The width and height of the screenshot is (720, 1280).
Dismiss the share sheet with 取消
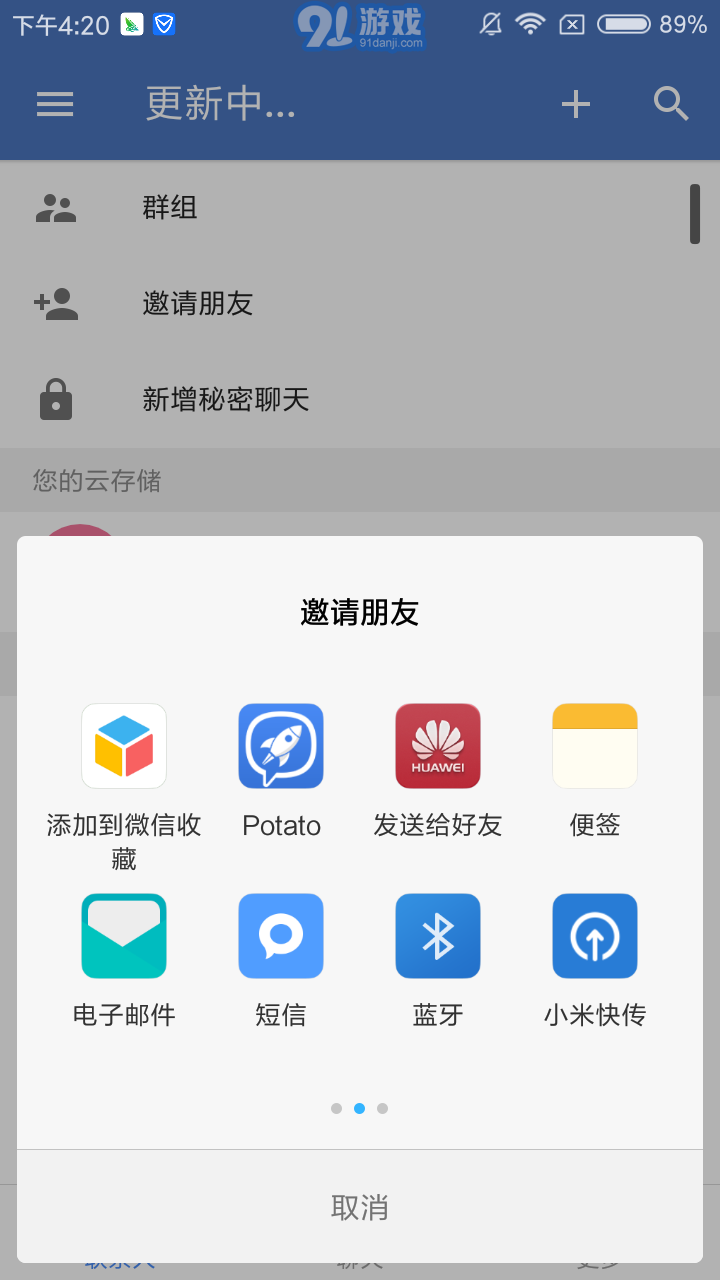(360, 1207)
